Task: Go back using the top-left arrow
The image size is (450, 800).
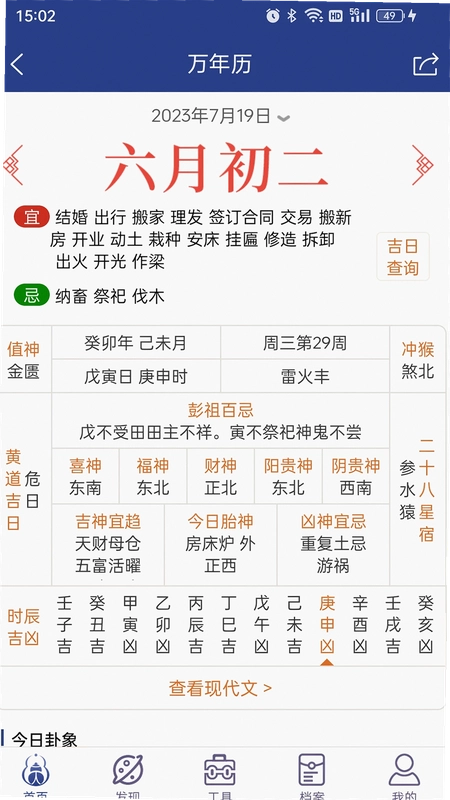Action: 17,65
